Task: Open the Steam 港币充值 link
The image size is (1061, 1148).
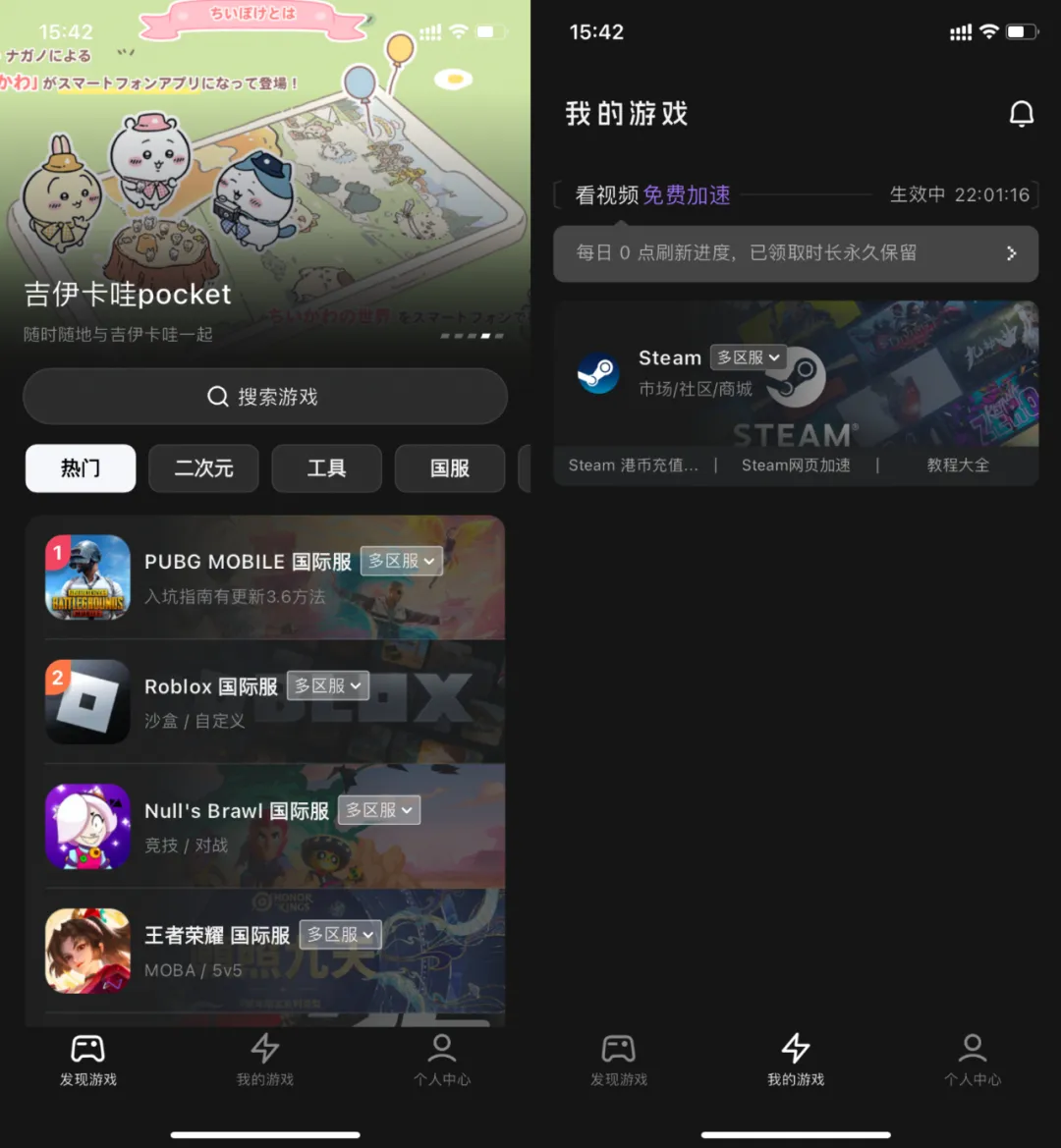Action: [634, 465]
